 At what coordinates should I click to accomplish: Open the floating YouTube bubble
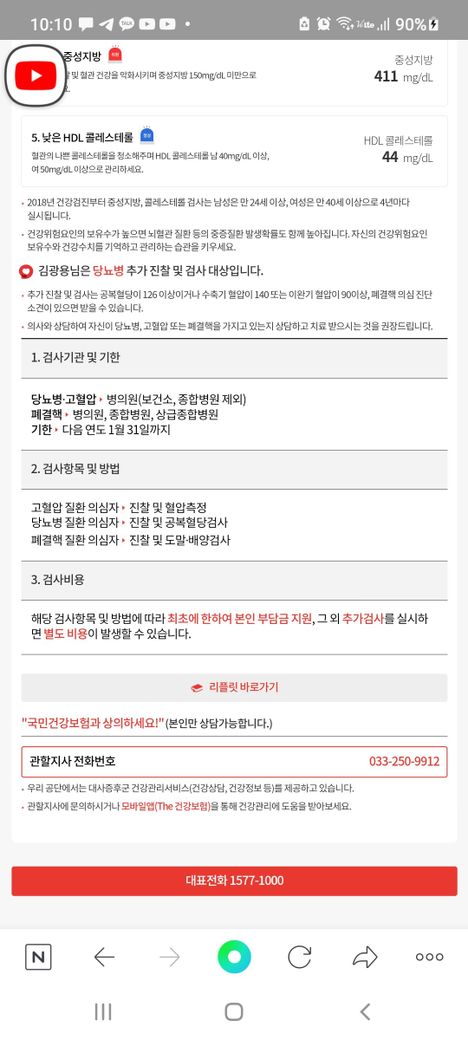(x=36, y=76)
